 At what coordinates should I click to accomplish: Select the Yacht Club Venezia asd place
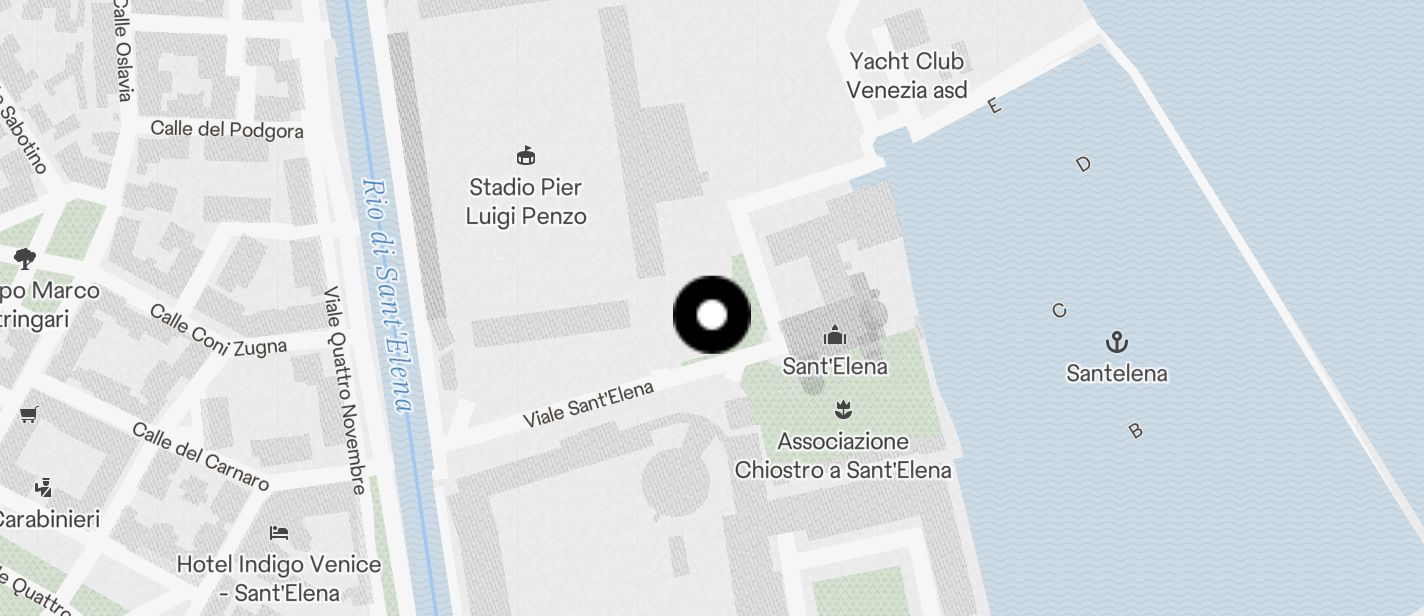(x=906, y=76)
